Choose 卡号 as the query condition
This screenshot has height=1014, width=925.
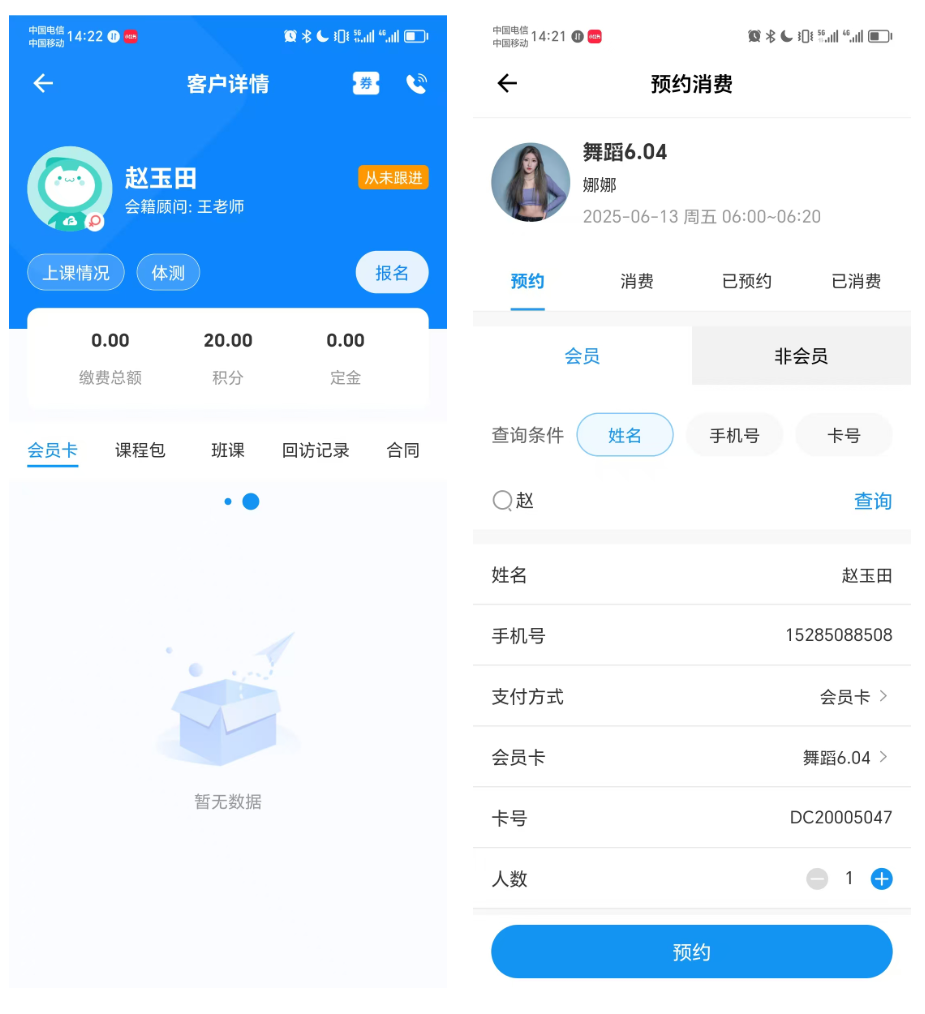(x=844, y=436)
